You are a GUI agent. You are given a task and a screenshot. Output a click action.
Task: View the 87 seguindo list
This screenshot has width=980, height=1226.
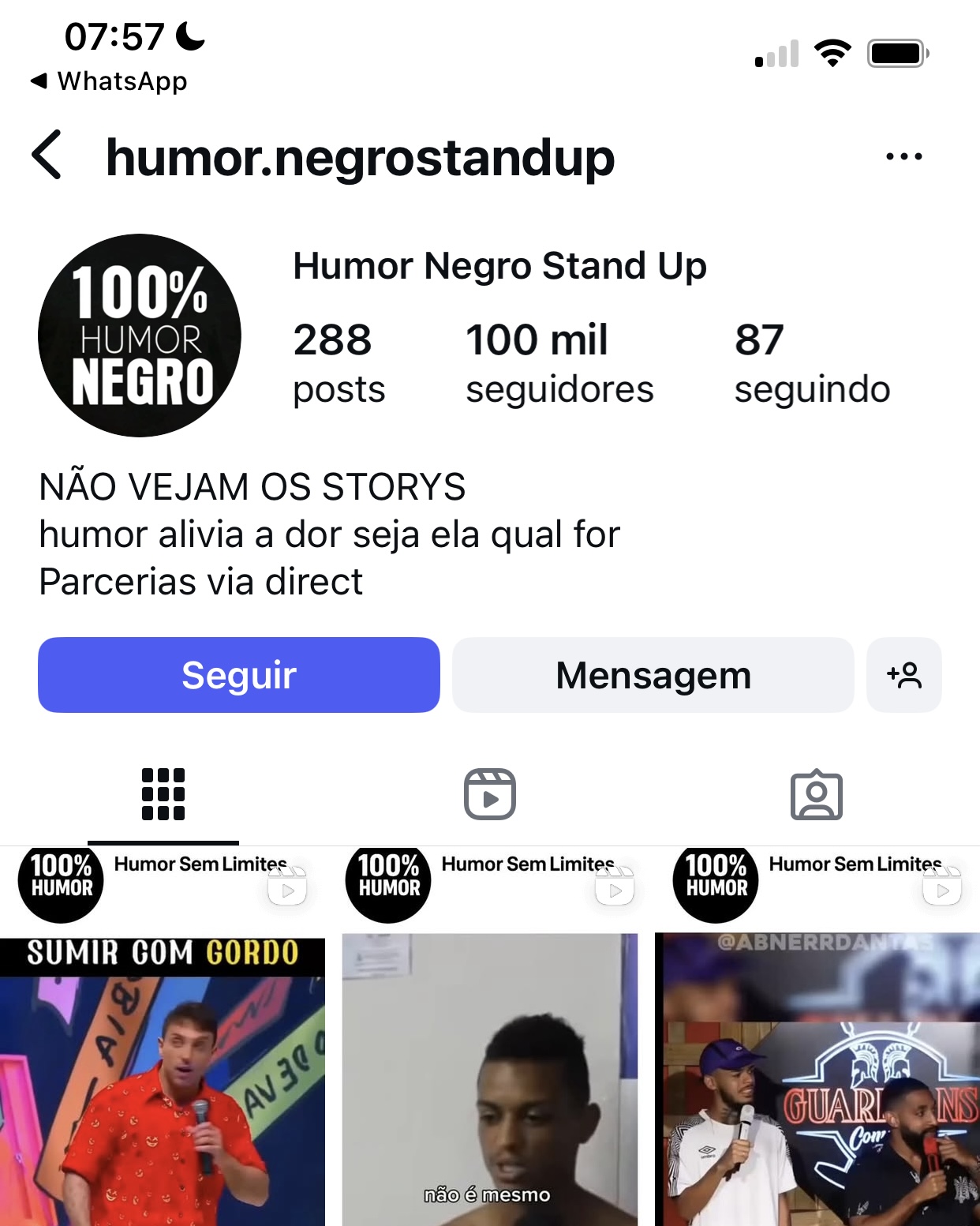click(811, 363)
